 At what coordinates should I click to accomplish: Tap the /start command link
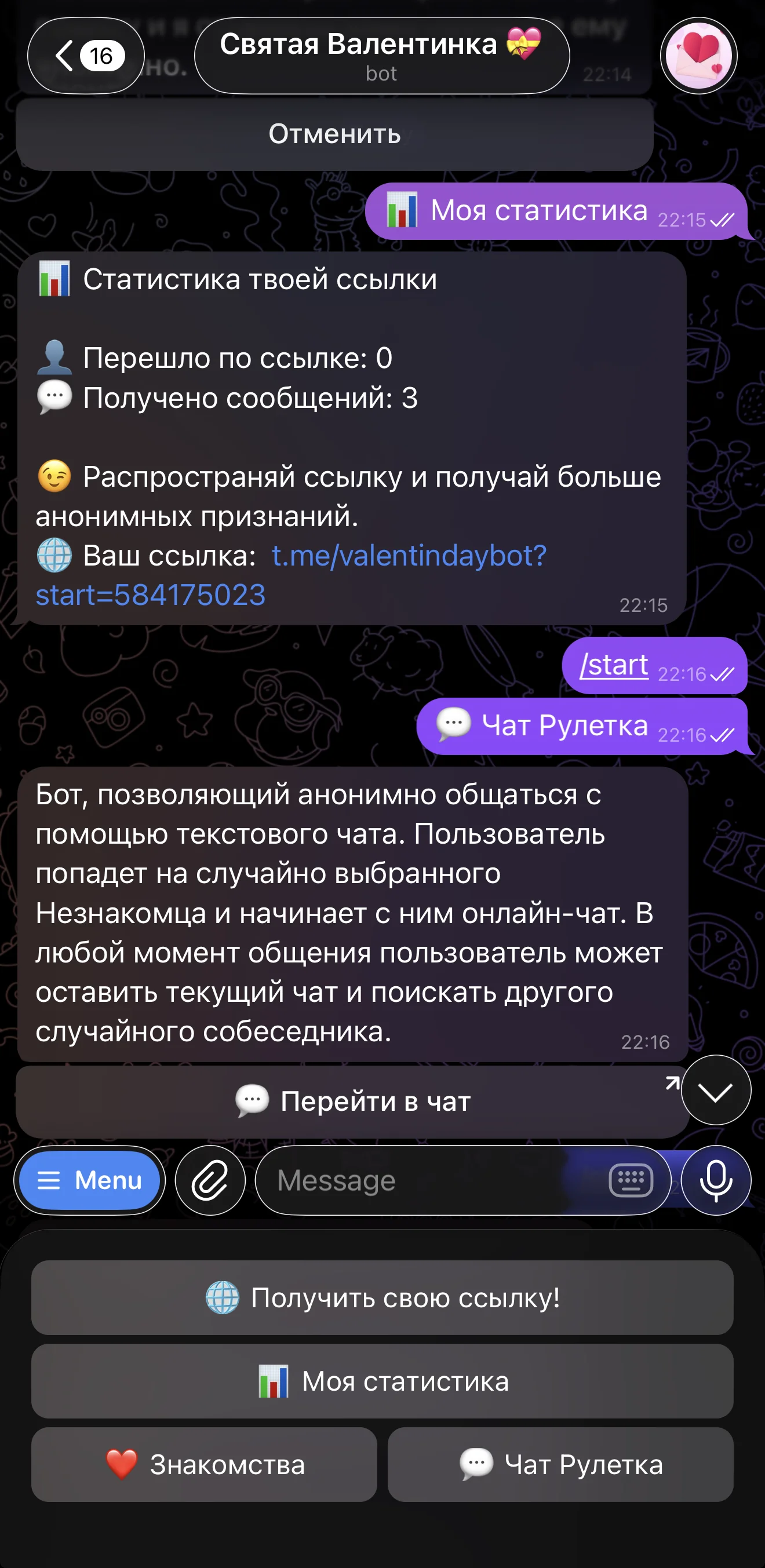pyautogui.click(x=614, y=665)
